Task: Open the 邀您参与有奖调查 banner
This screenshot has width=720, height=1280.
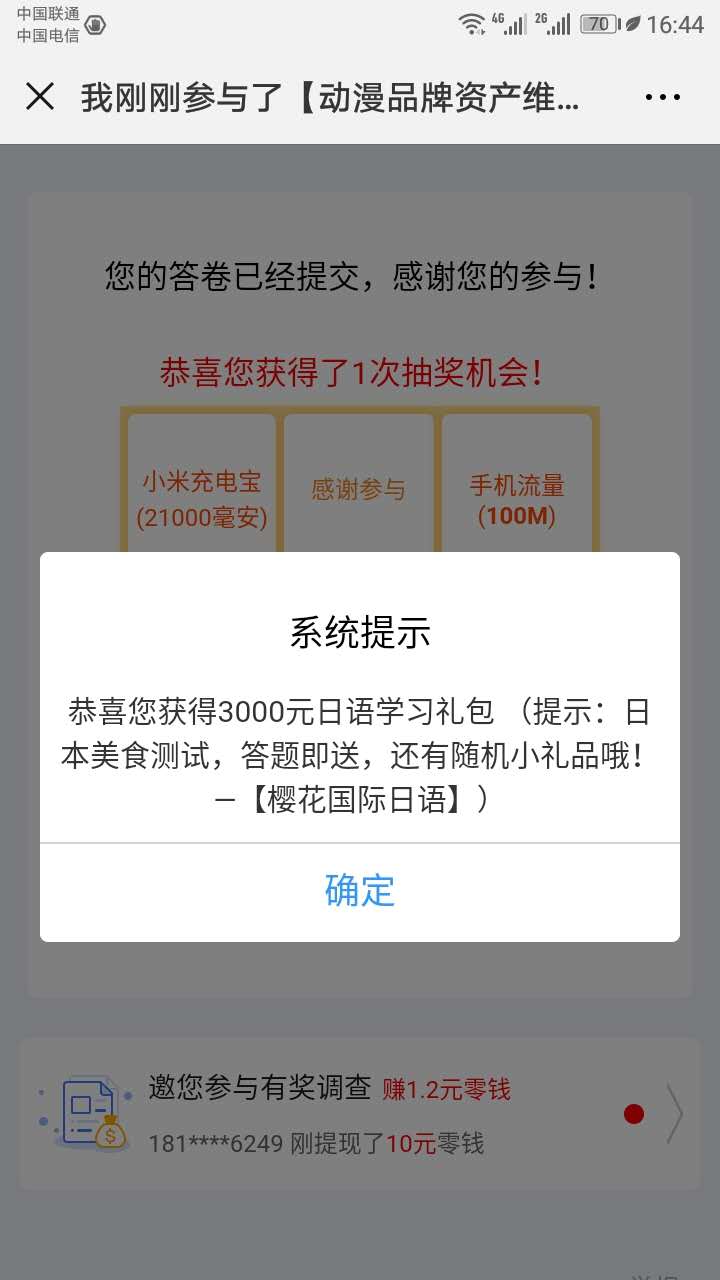Action: (x=360, y=1113)
